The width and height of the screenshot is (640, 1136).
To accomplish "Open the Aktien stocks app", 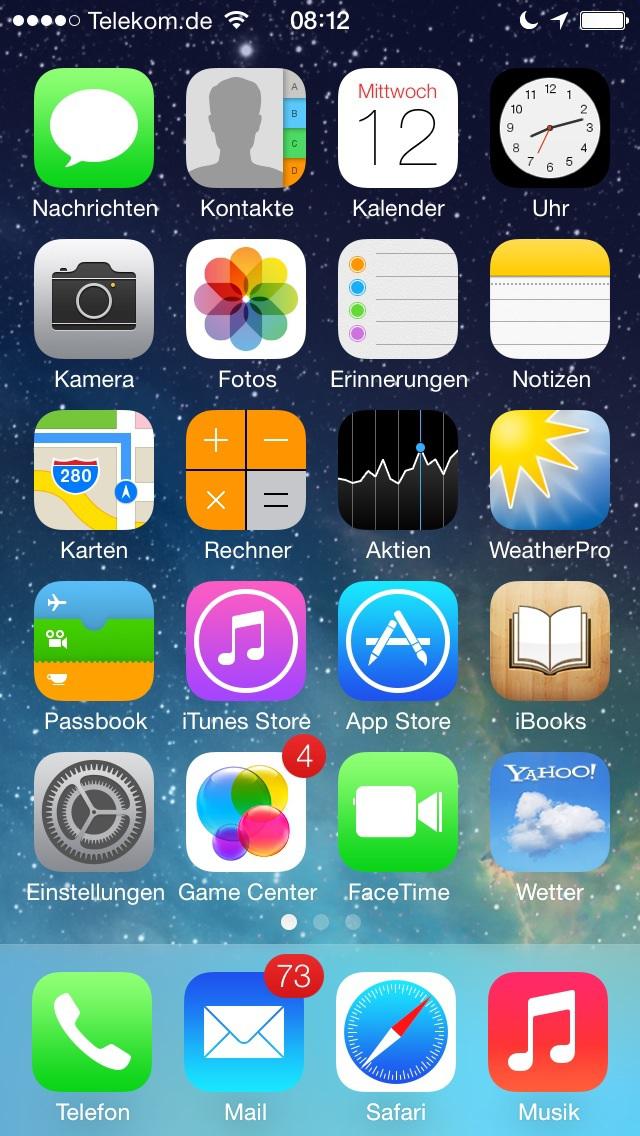I will (x=398, y=470).
